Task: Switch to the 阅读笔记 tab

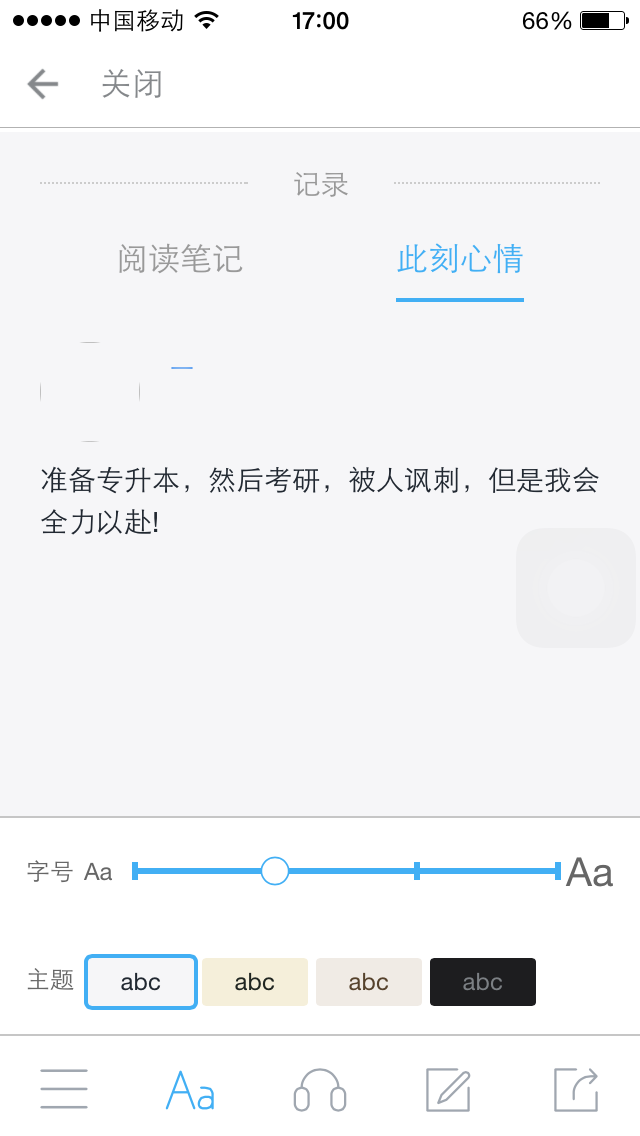Action: tap(180, 260)
